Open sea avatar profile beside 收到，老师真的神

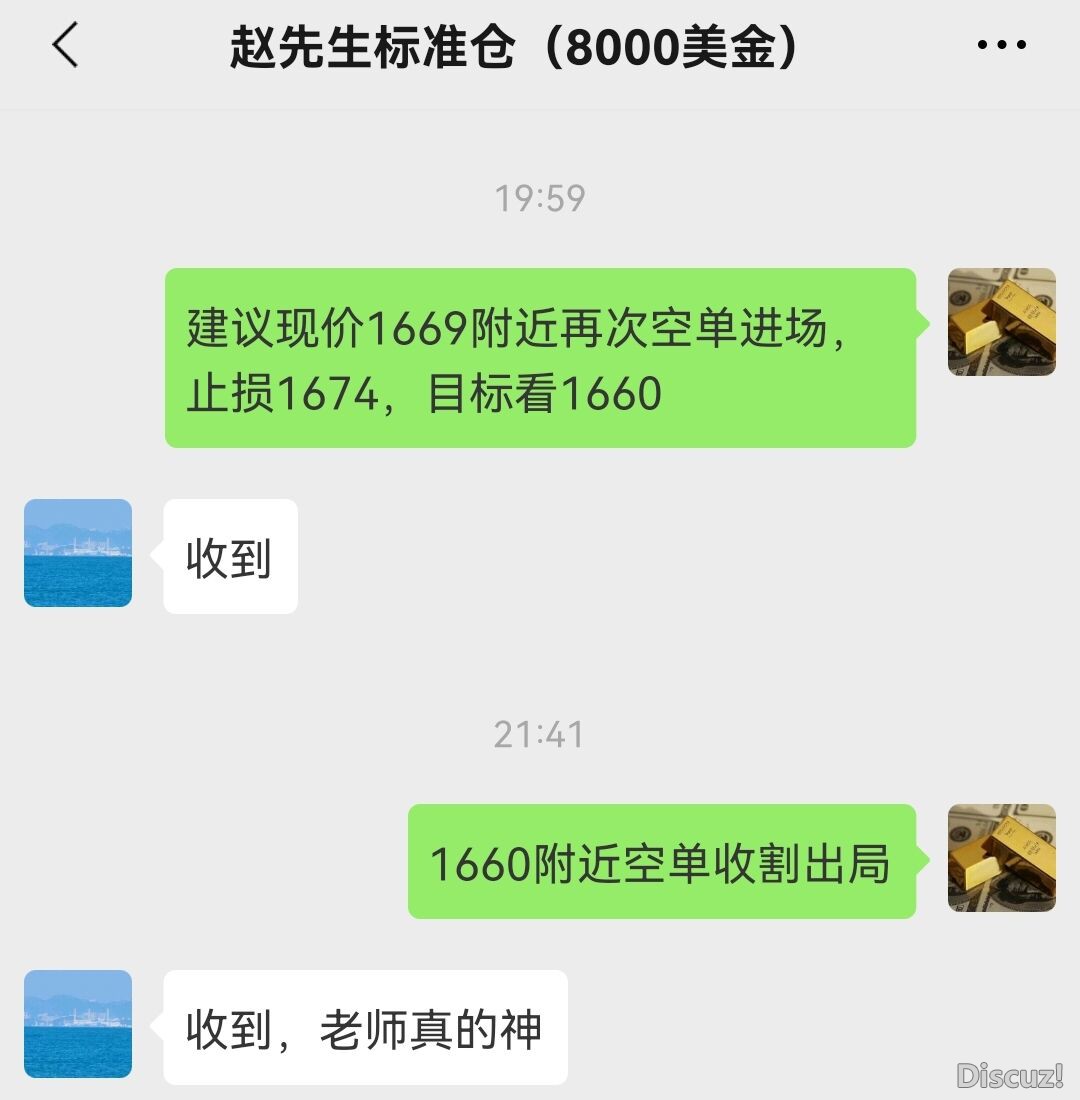click(x=78, y=1024)
